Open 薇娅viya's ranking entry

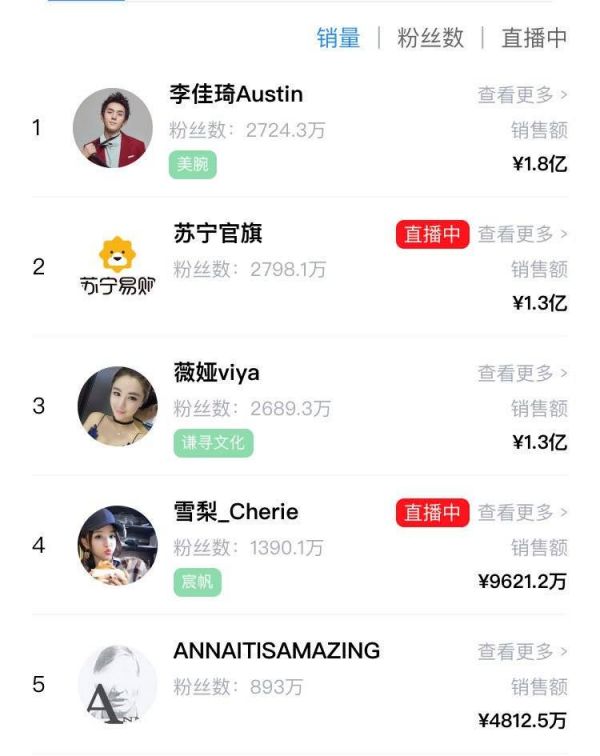216,373
